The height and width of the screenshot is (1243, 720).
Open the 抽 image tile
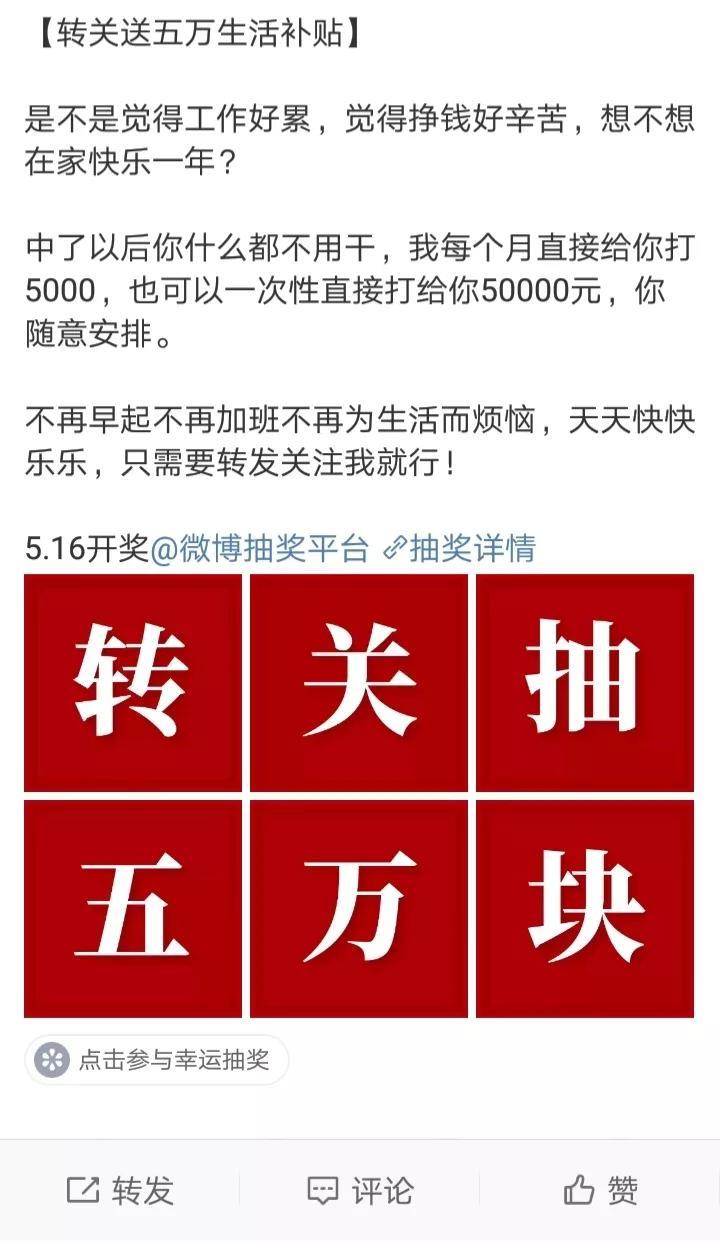585,682
